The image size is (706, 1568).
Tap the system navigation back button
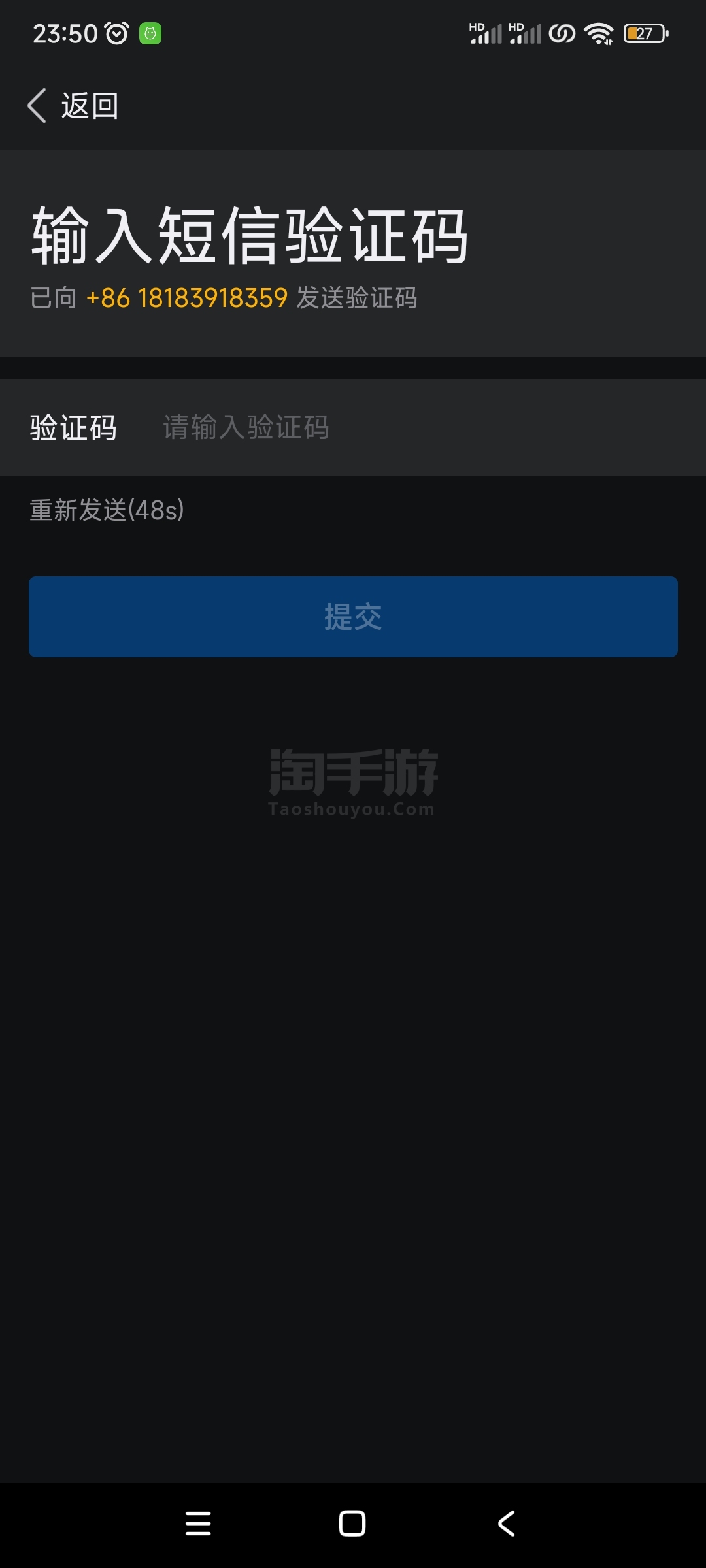point(507,1524)
